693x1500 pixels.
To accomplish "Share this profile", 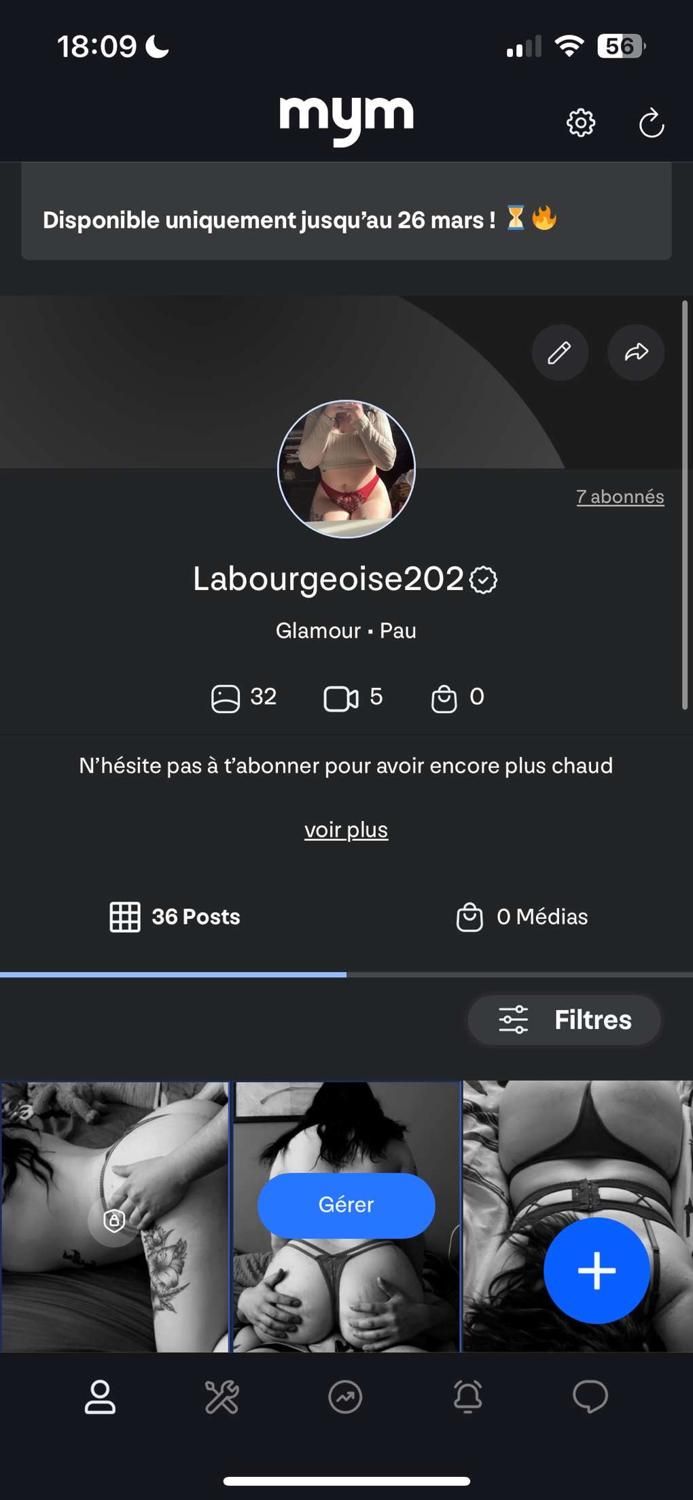I will click(x=636, y=352).
